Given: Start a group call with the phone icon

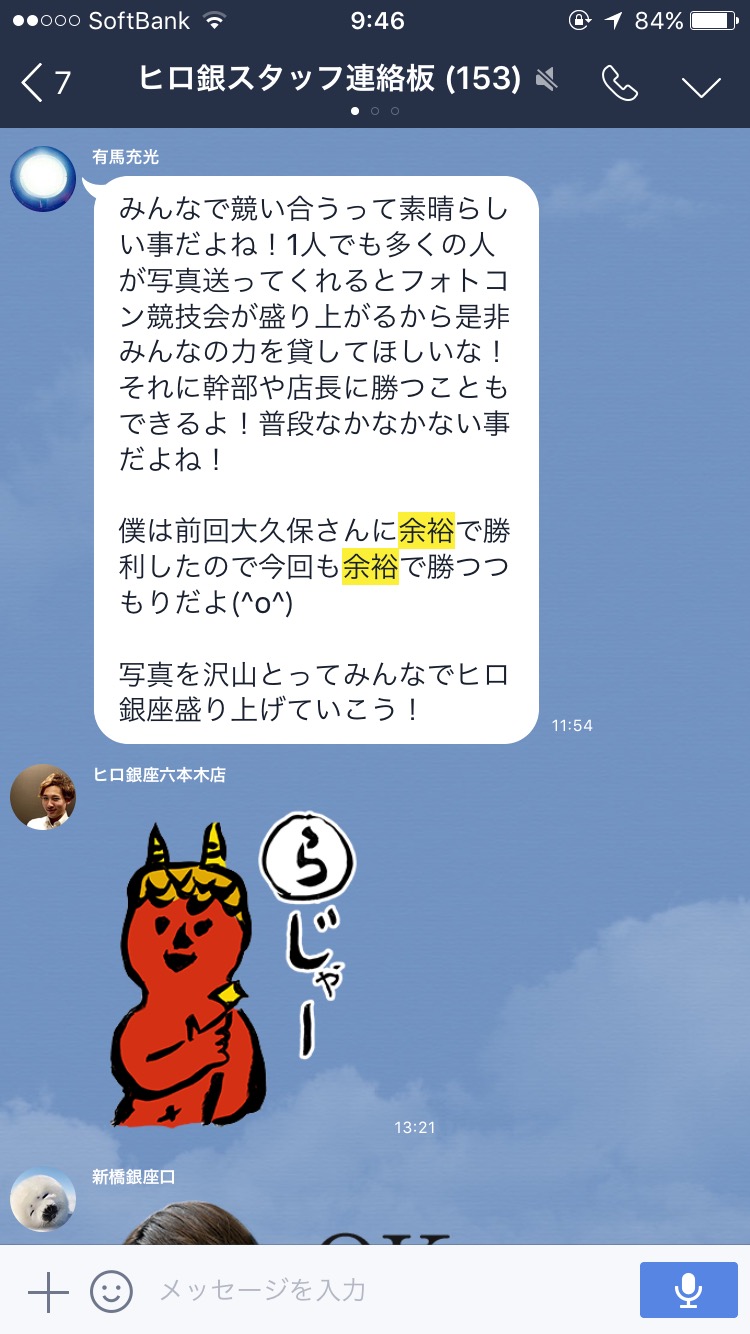Looking at the screenshot, I should point(620,83).
